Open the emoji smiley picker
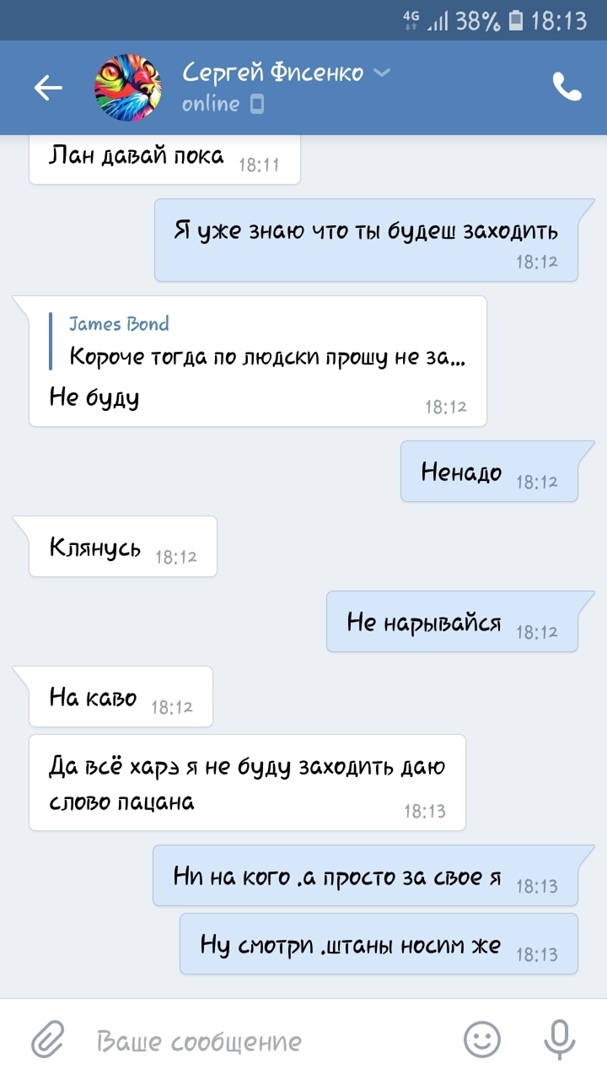This screenshot has width=607, height=1080. [x=483, y=1039]
